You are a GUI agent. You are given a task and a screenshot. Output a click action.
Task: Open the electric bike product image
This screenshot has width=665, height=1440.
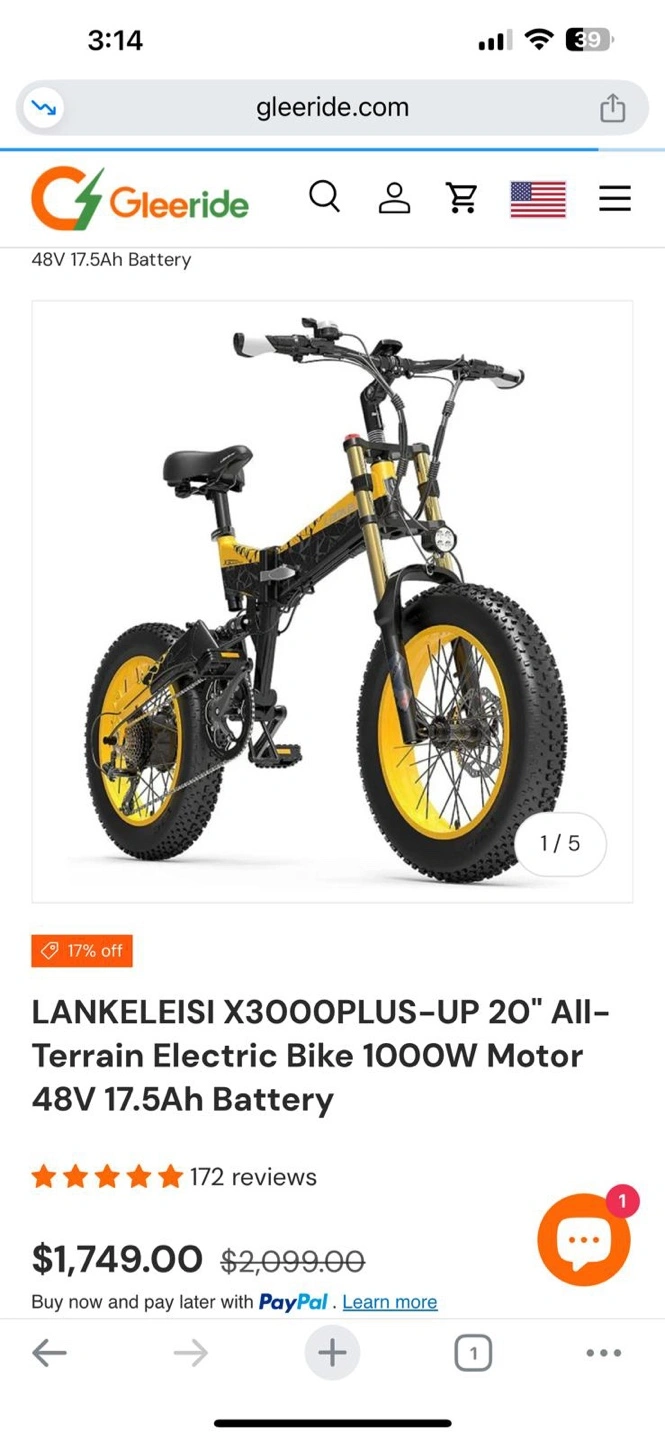pyautogui.click(x=332, y=601)
